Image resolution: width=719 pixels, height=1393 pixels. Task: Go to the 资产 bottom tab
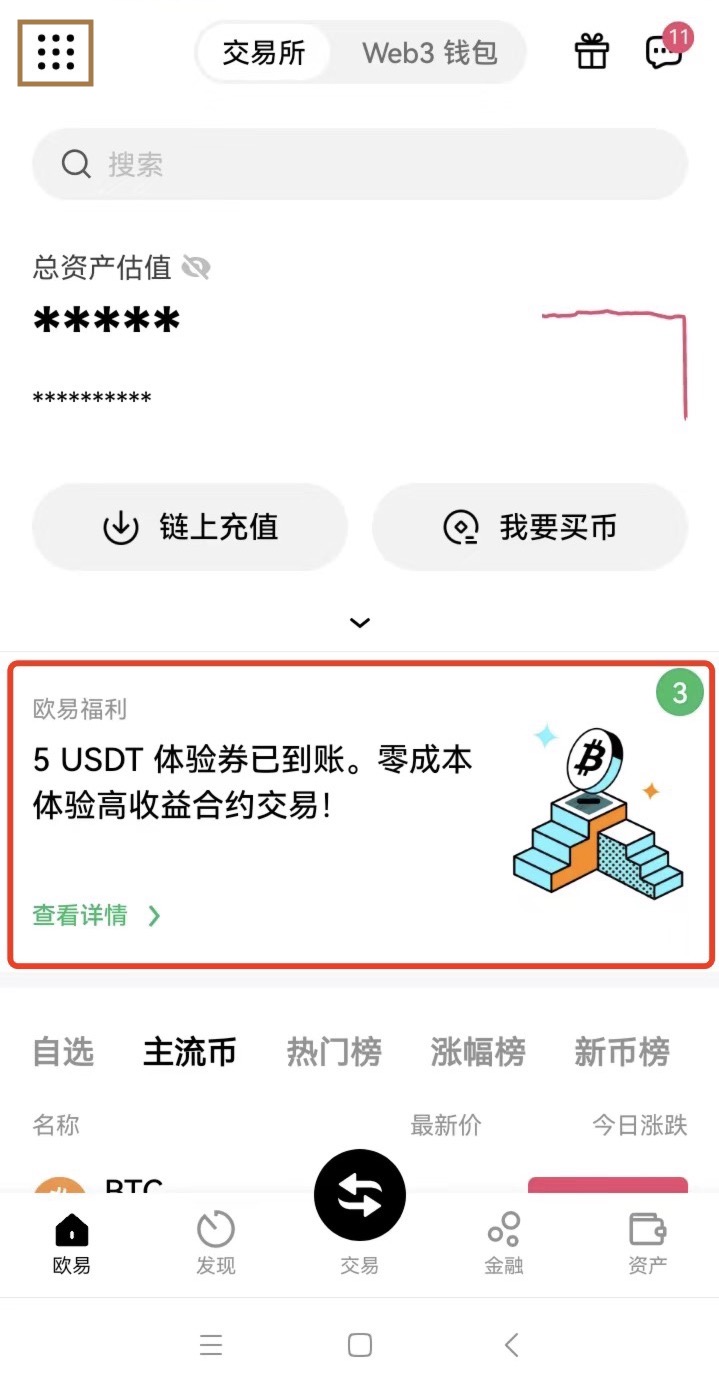pyautogui.click(x=647, y=1243)
